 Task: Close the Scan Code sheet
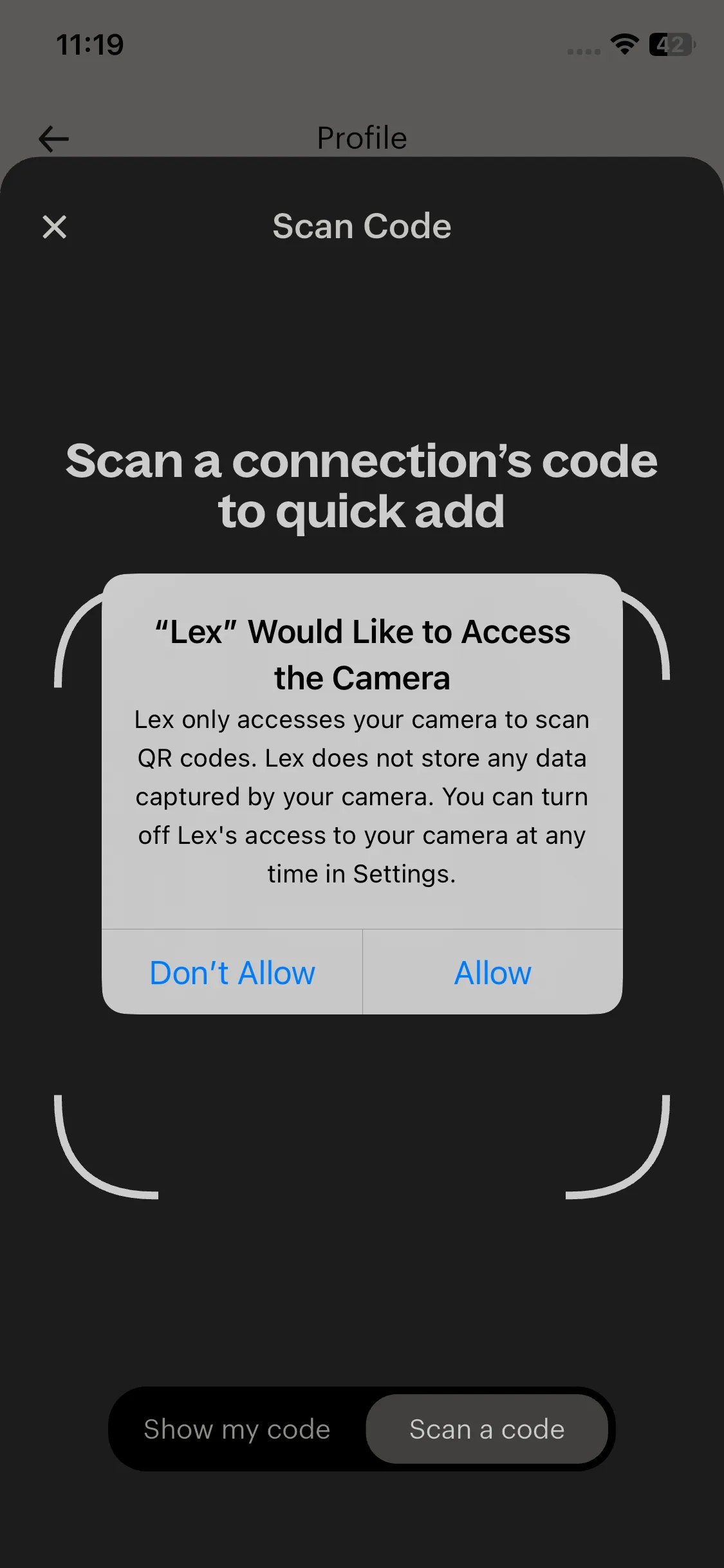coord(55,227)
